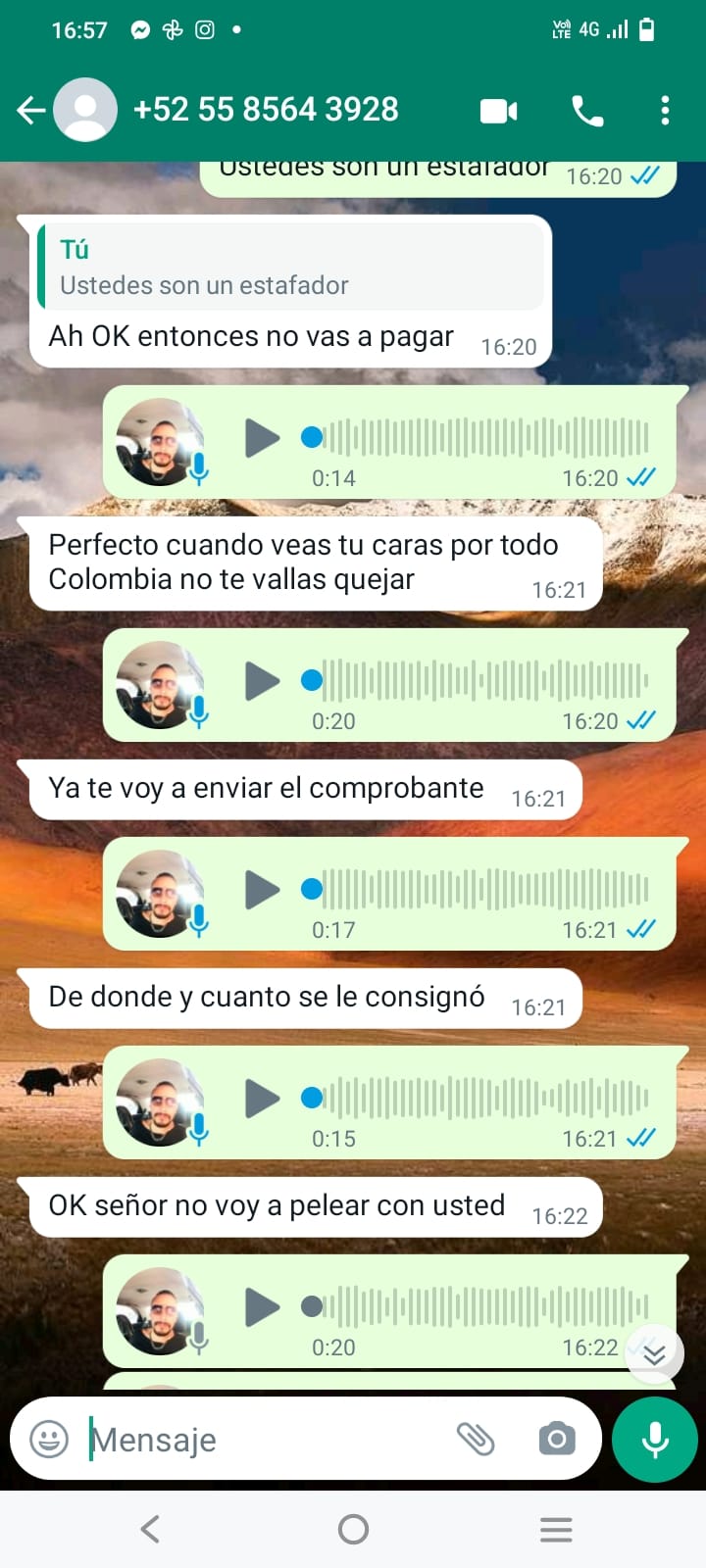Image resolution: width=706 pixels, height=1568 pixels.
Task: Open the emoji picker
Action: (x=47, y=1440)
